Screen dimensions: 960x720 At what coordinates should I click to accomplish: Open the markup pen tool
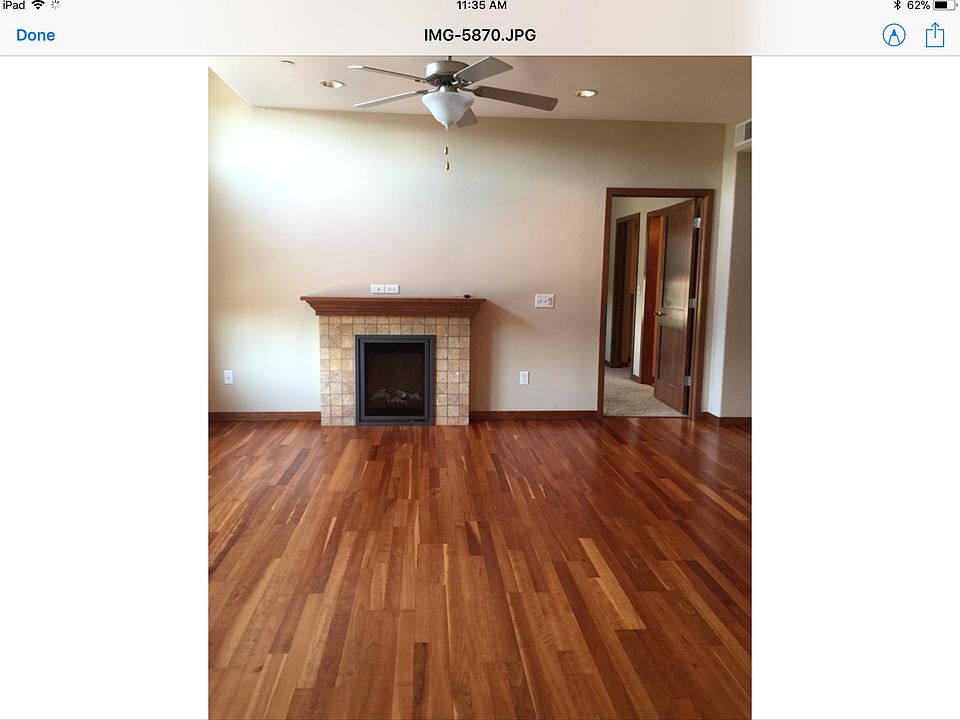point(893,35)
